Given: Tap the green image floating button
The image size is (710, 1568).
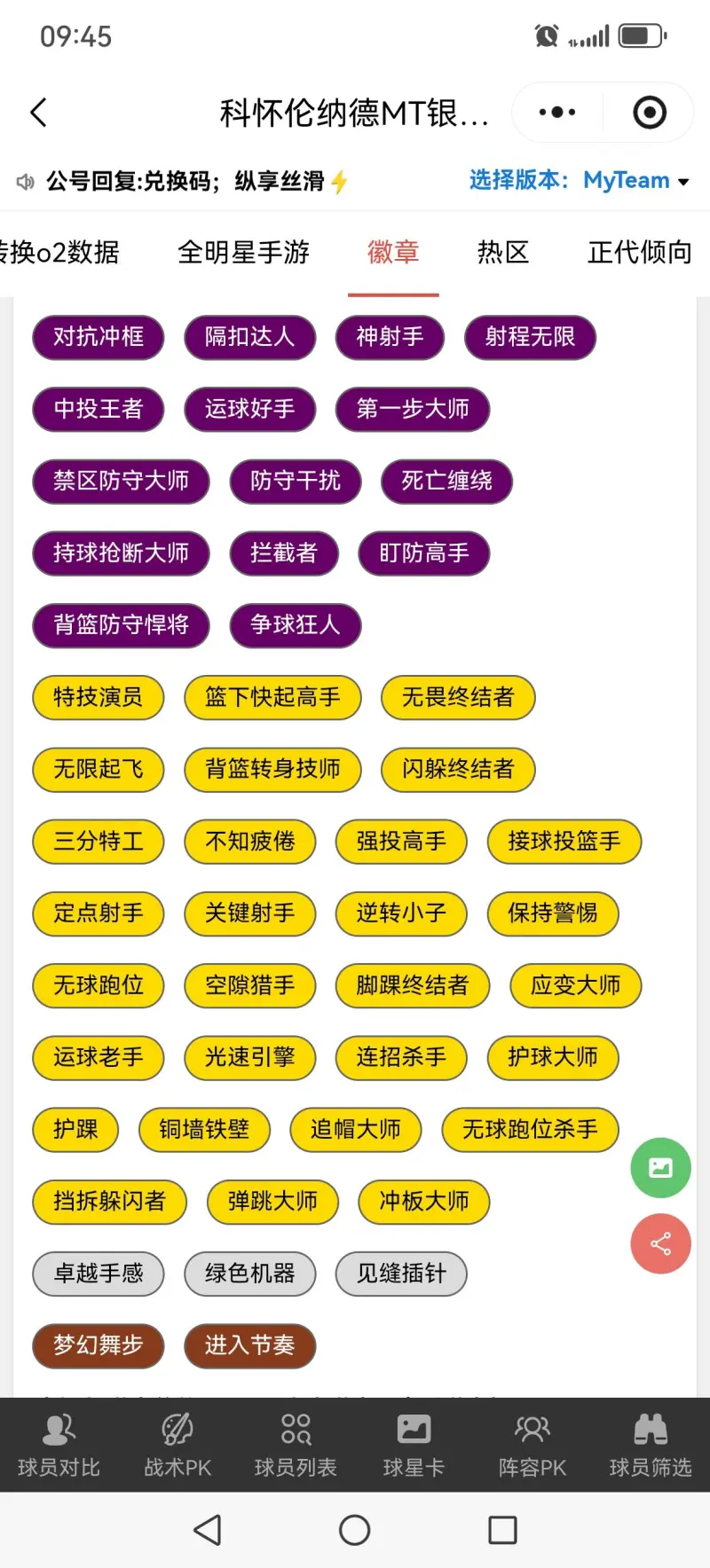Looking at the screenshot, I should click(660, 1167).
